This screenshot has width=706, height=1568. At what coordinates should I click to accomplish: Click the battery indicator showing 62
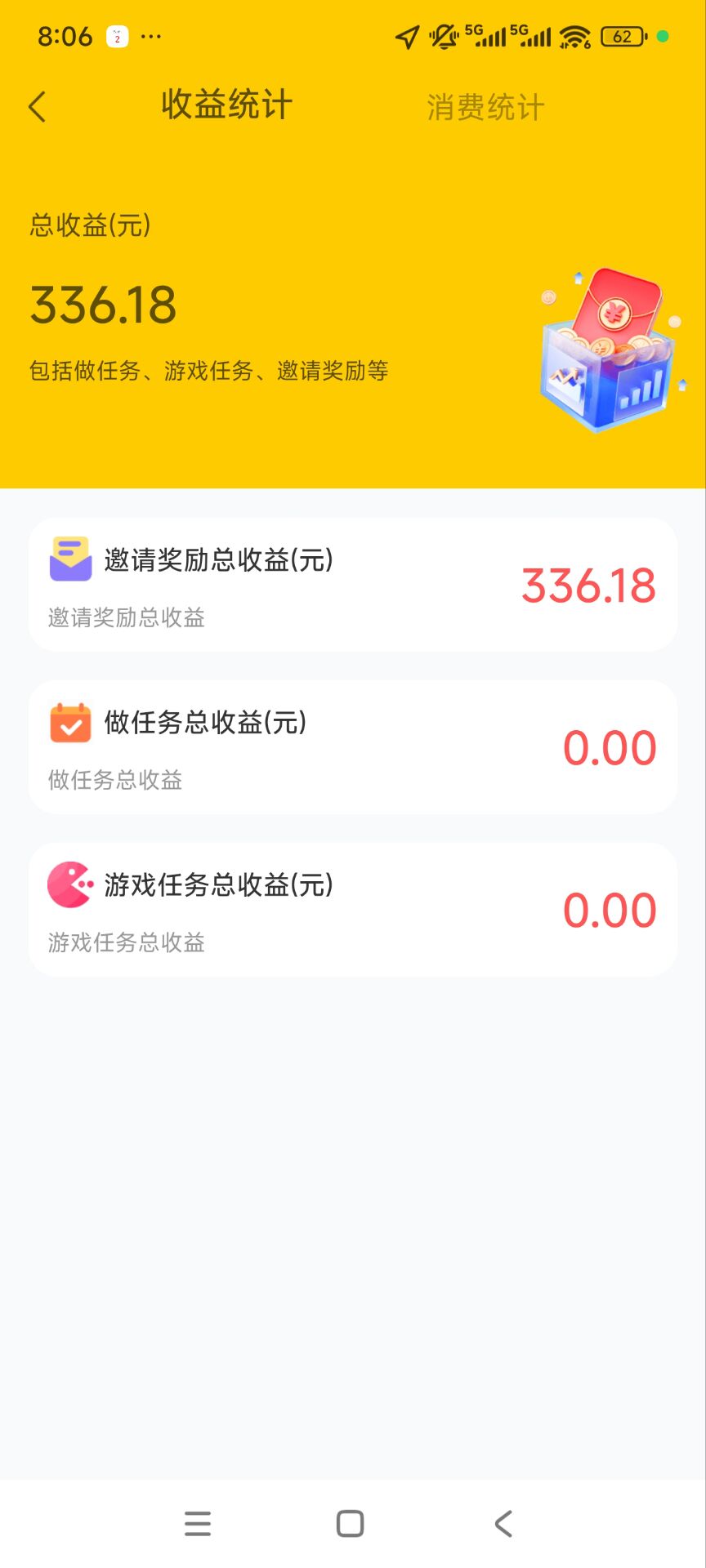tap(623, 37)
